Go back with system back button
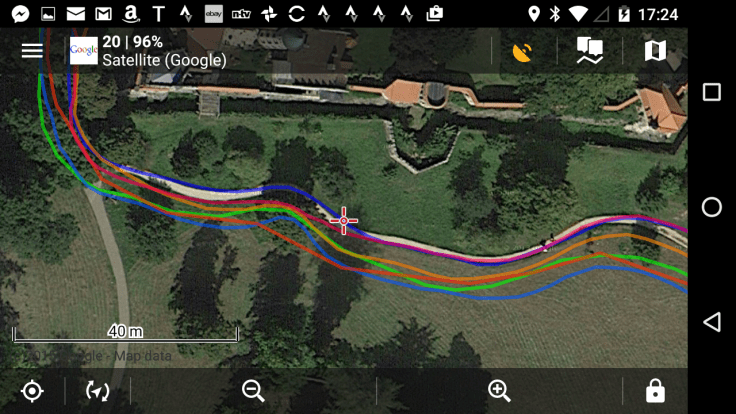Screen dimensions: 736x414 pyautogui.click(x=711, y=322)
